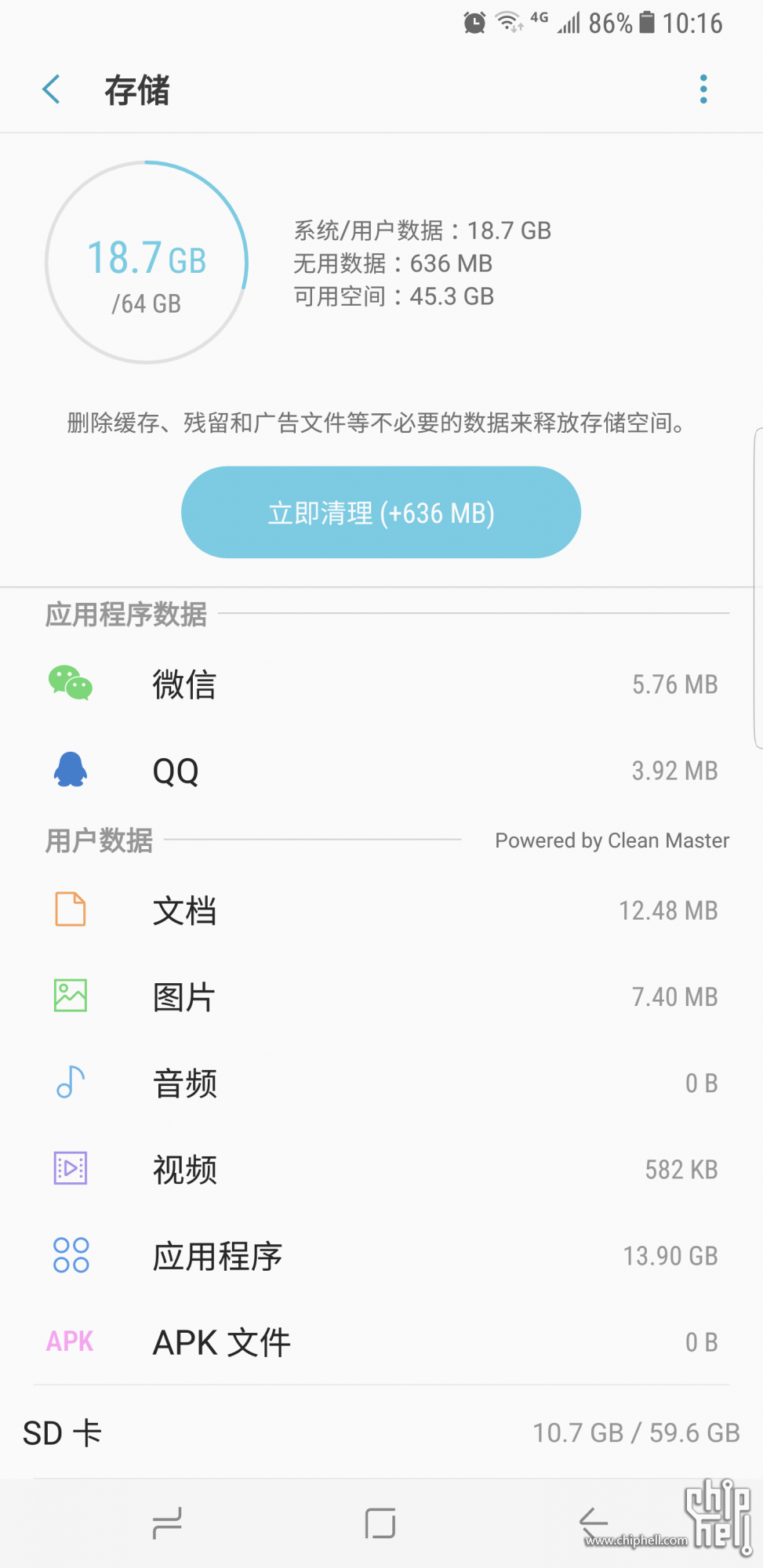Tap the 图片 picture icon
This screenshot has height=1568, width=763.
[x=70, y=996]
